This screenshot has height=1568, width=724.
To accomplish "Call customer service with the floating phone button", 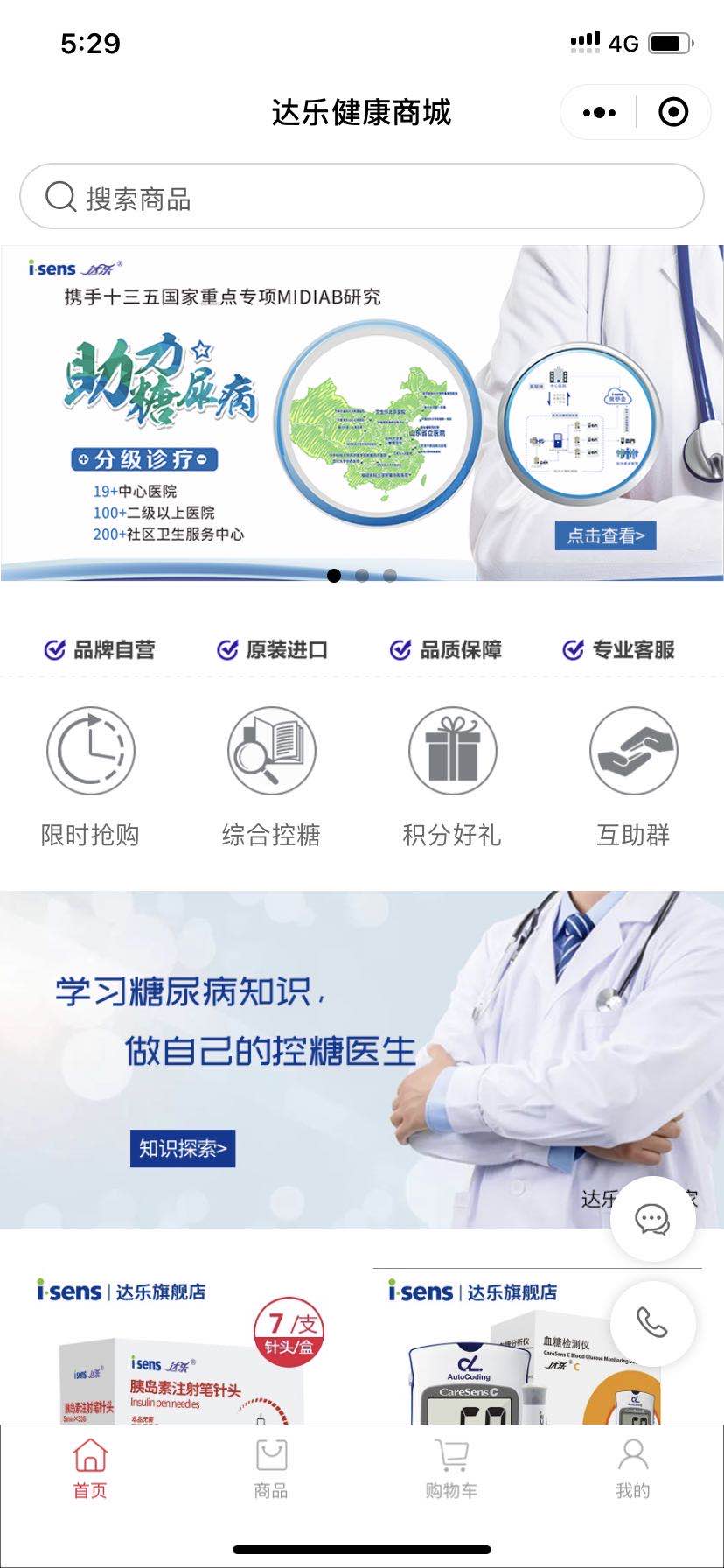I will point(652,1323).
